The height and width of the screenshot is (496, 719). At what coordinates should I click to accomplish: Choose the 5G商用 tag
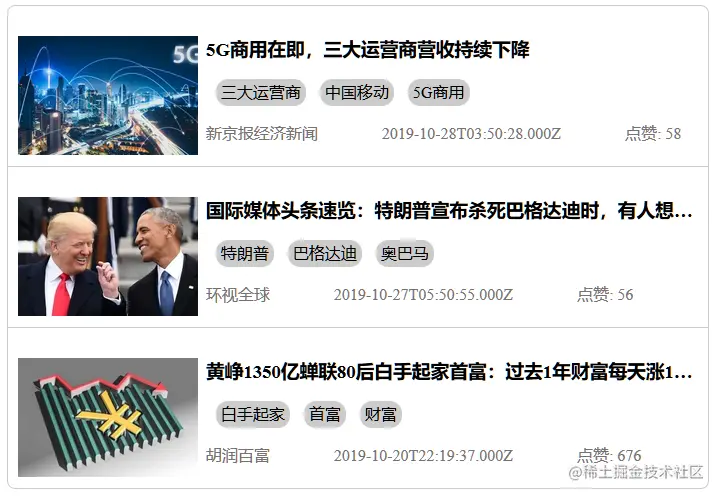[439, 93]
